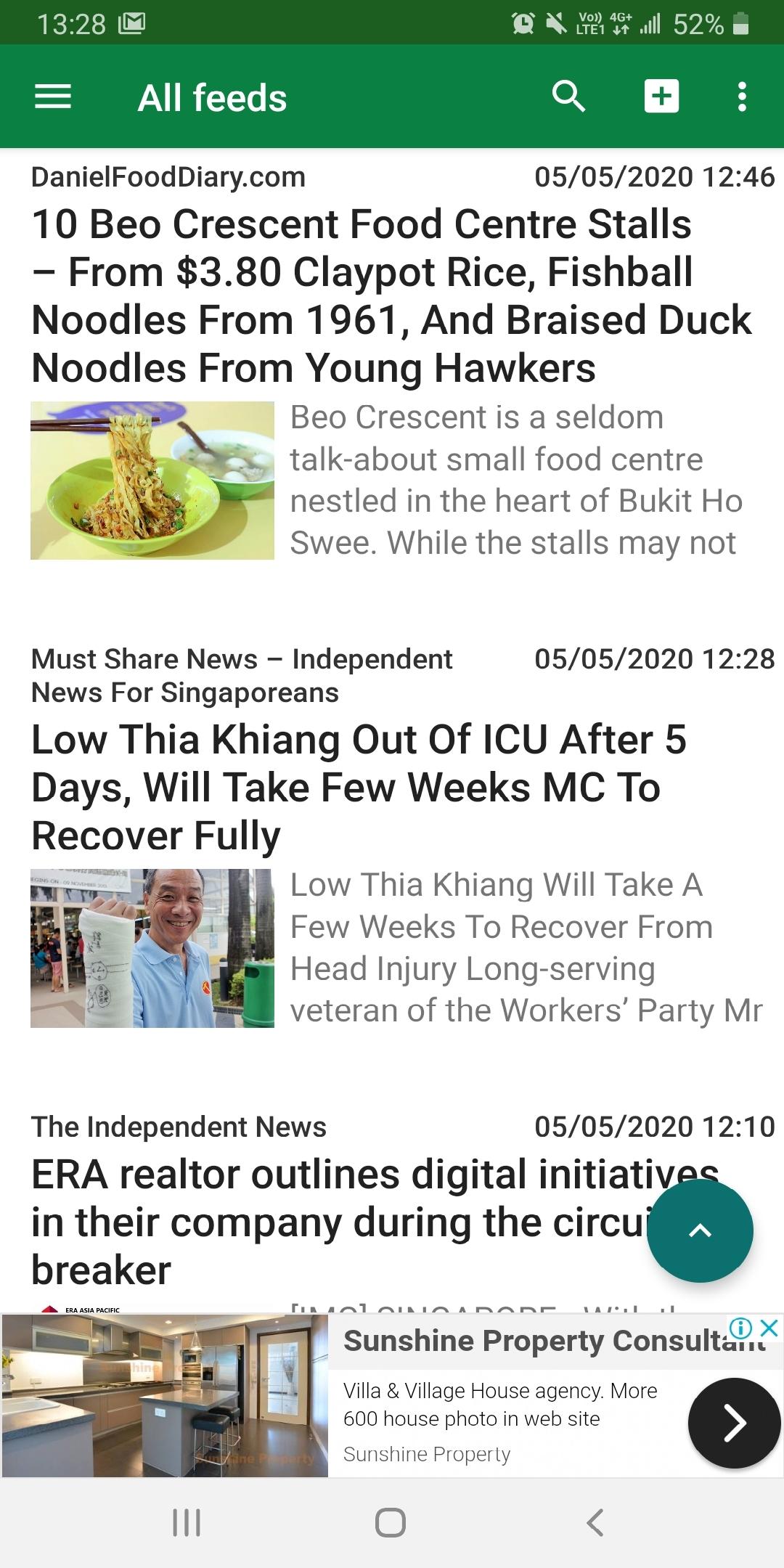Image resolution: width=784 pixels, height=1568 pixels.
Task: Close the Sunshine Property ad banner
Action: point(769,1328)
